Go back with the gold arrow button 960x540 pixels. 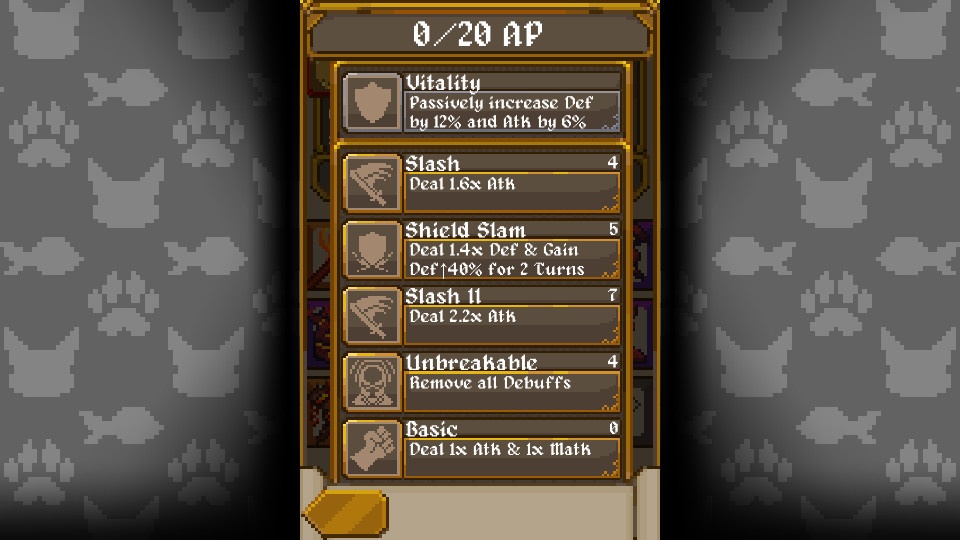[x=345, y=513]
